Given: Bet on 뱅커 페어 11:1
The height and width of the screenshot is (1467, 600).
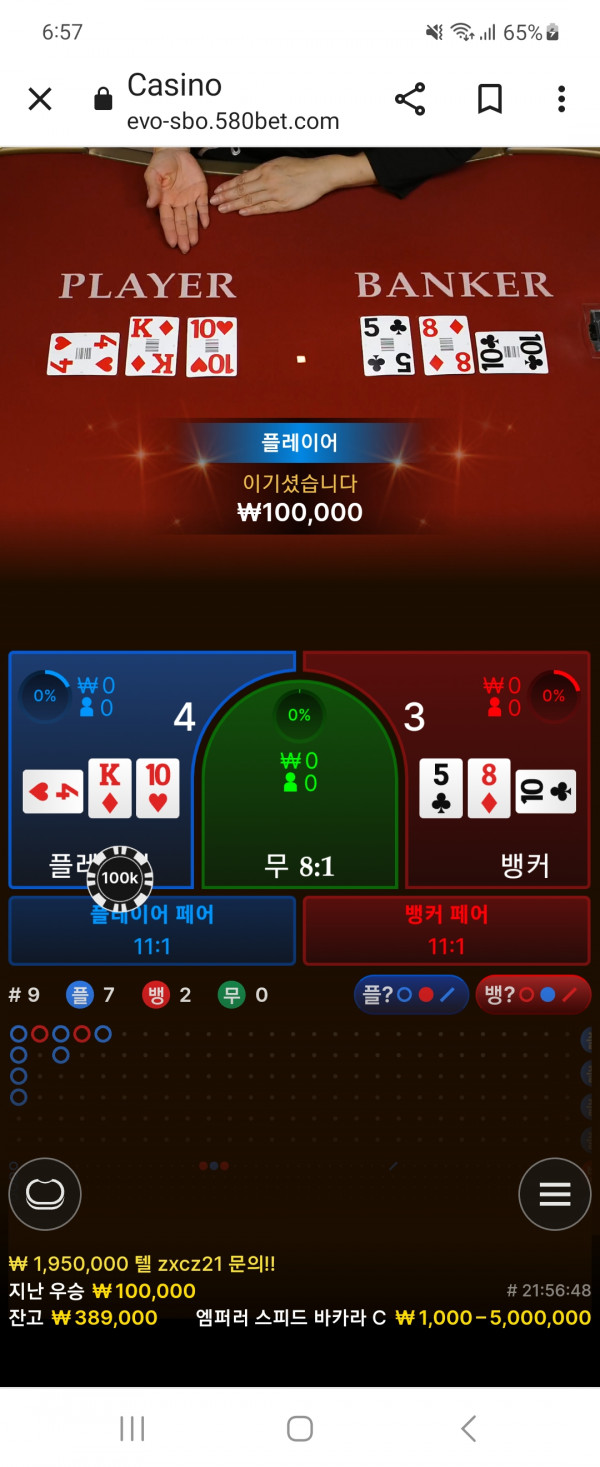Looking at the screenshot, I should click(446, 931).
